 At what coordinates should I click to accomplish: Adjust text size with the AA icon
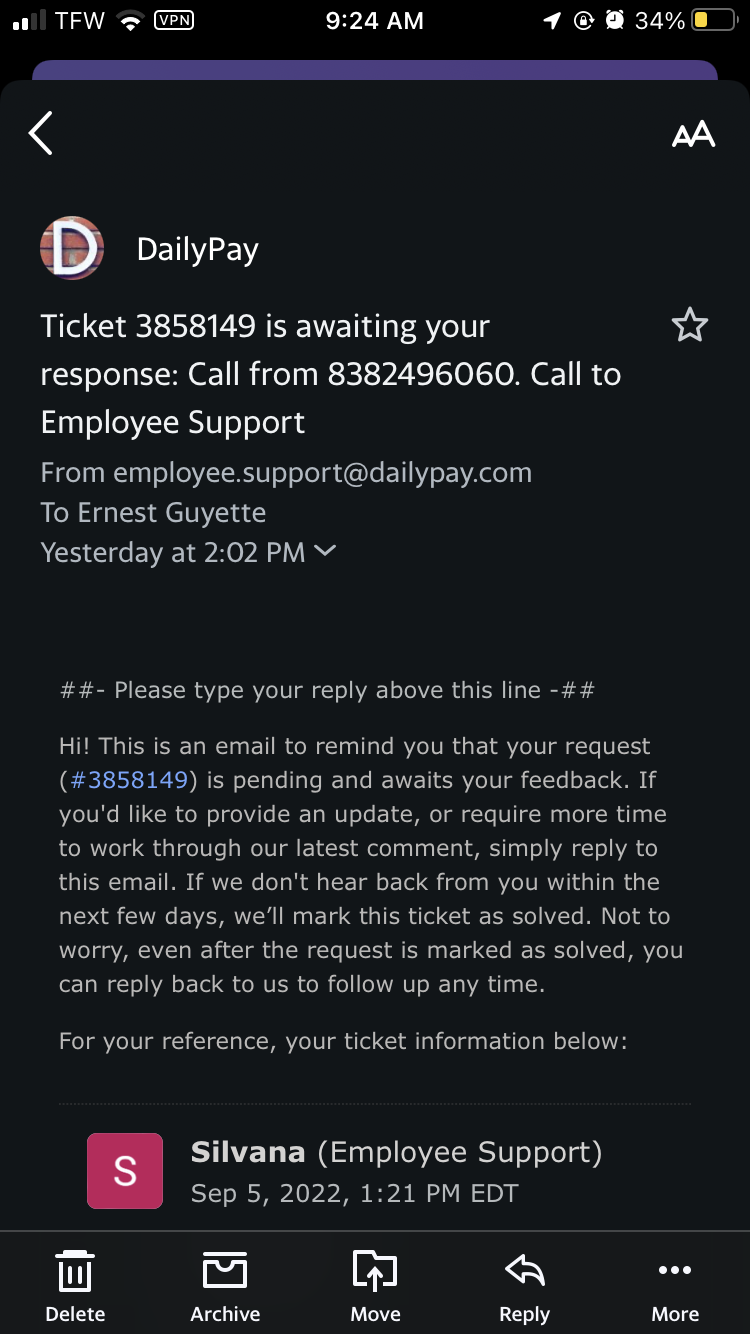click(x=693, y=134)
